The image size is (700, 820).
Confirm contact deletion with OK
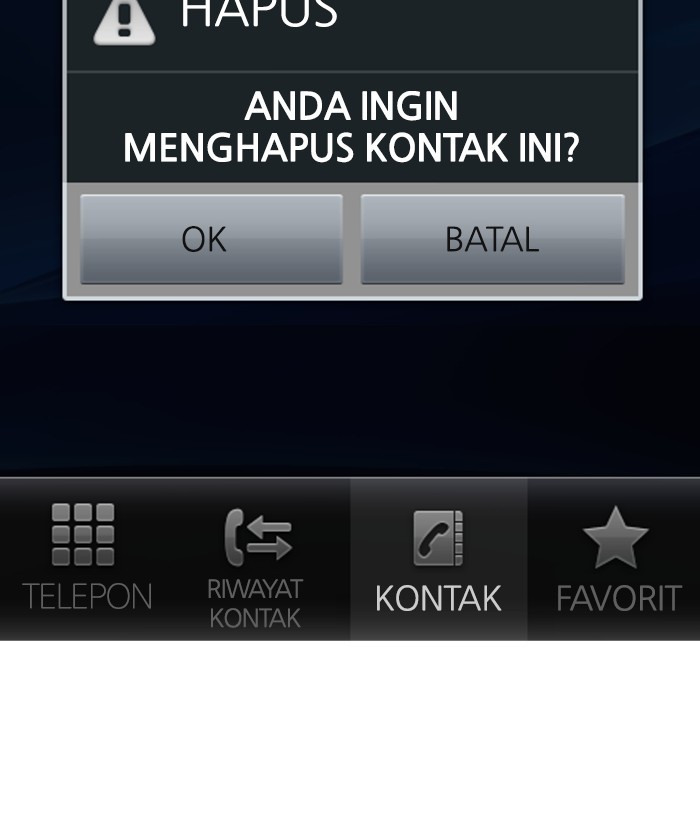point(211,239)
